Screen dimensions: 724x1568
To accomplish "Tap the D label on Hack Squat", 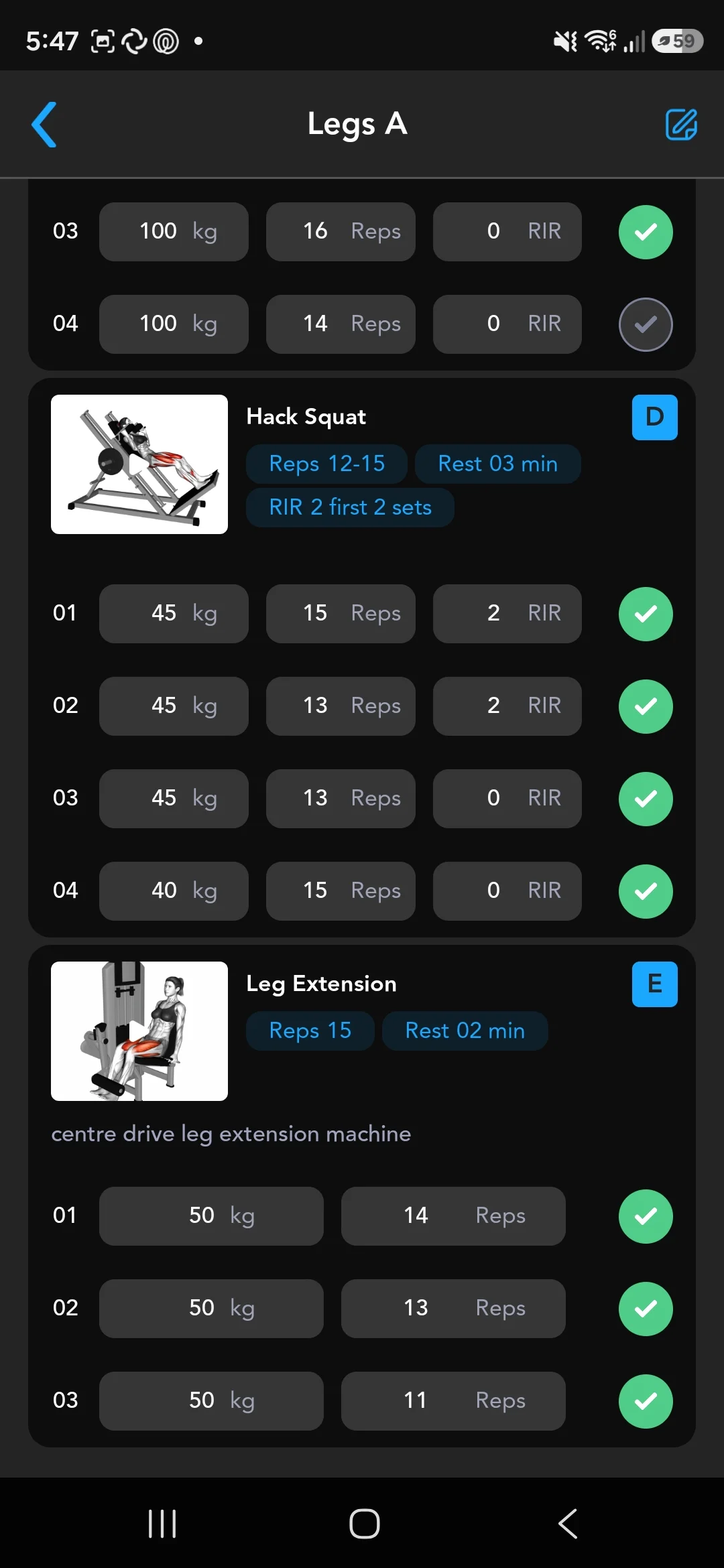I will pos(655,417).
